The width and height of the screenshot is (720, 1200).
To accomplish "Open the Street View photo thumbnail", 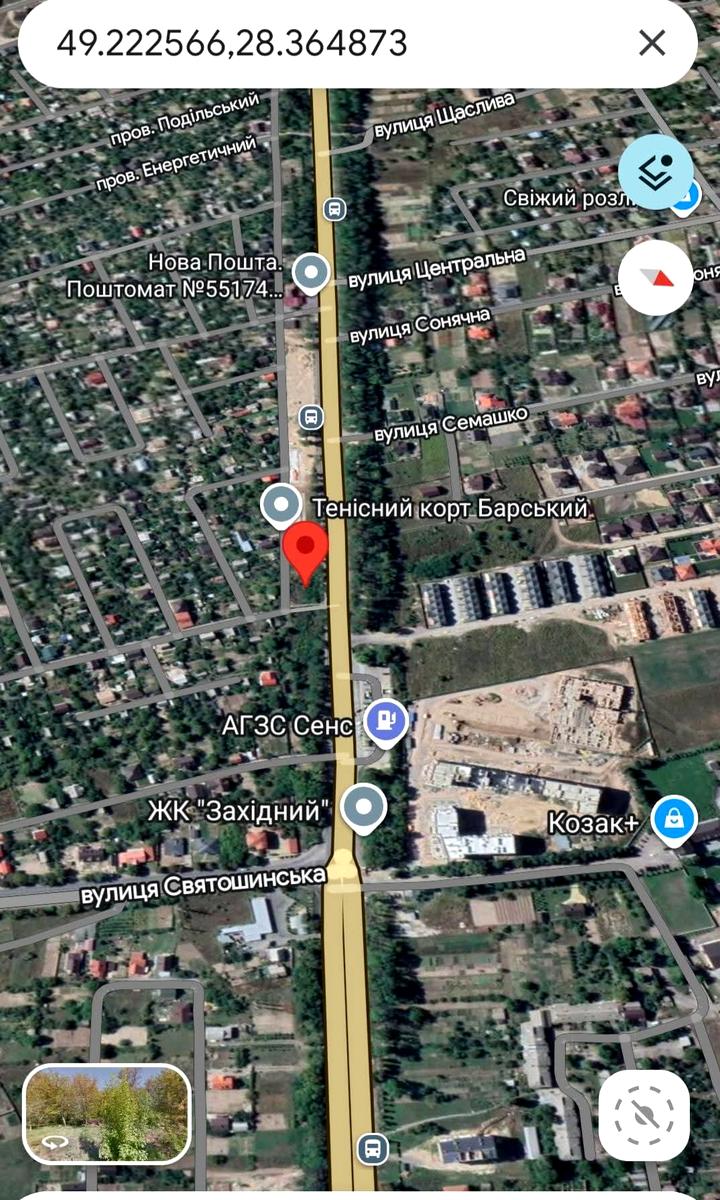I will pos(107,1113).
